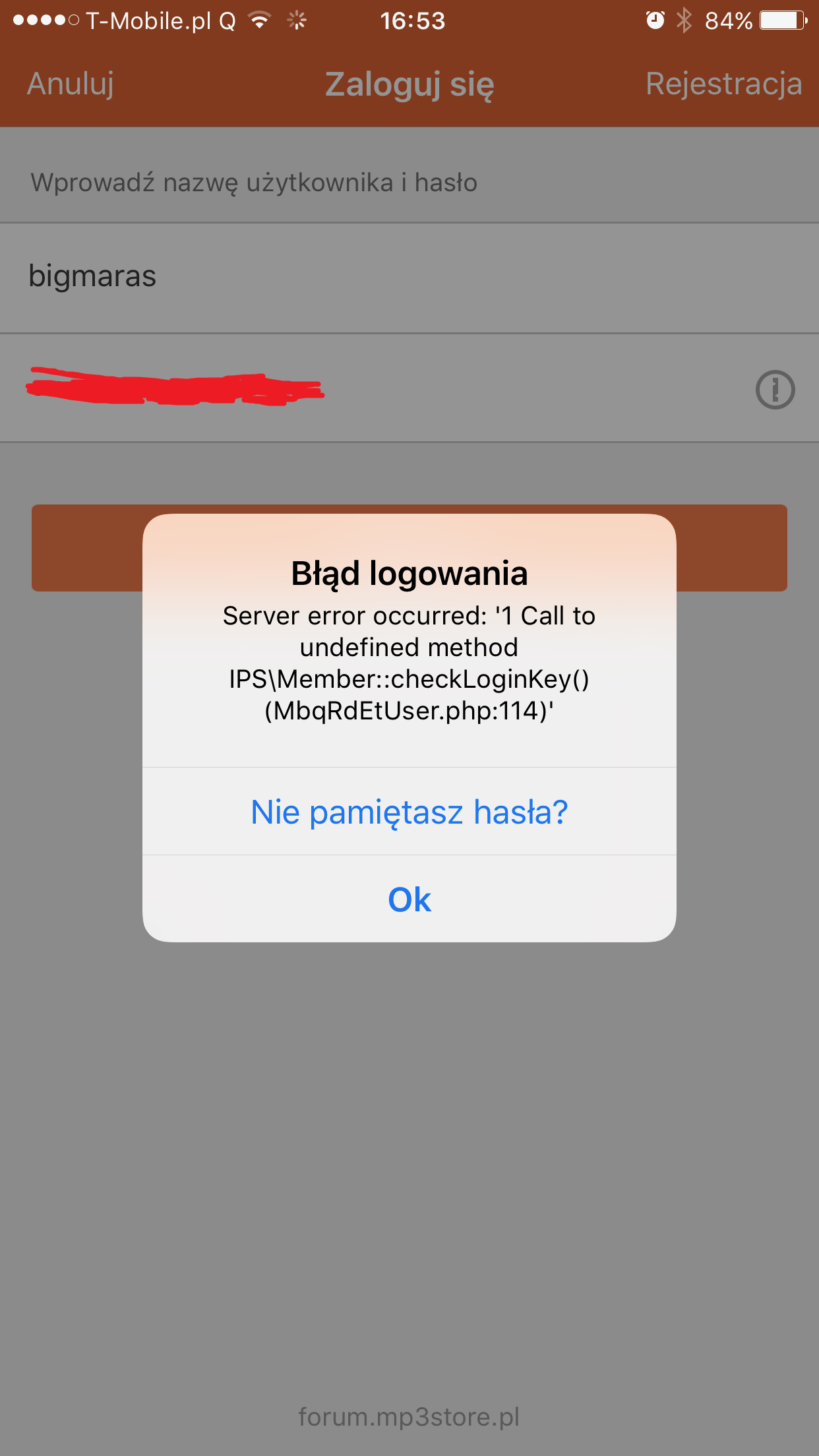The image size is (819, 1456).
Task: Tap the "Nie pamiętasz hasła?" option
Action: tap(409, 812)
